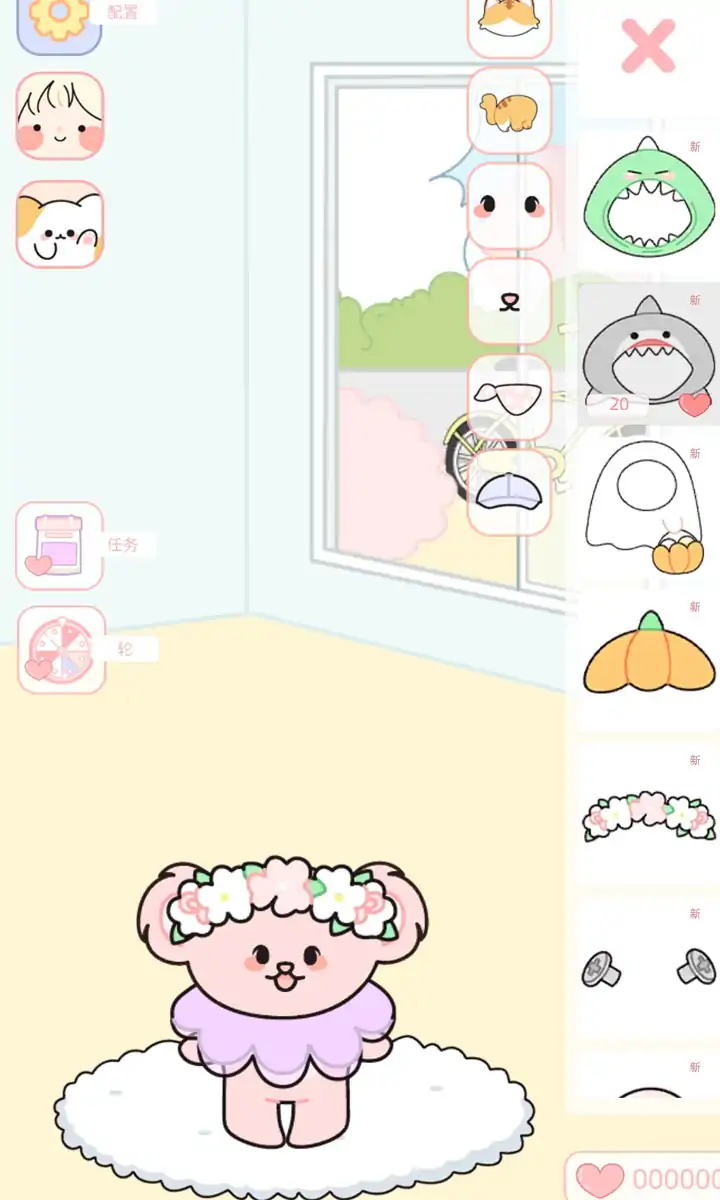Image resolution: width=720 pixels, height=1200 pixels.
Task: Choose the green dinosaur hood
Action: 648,200
